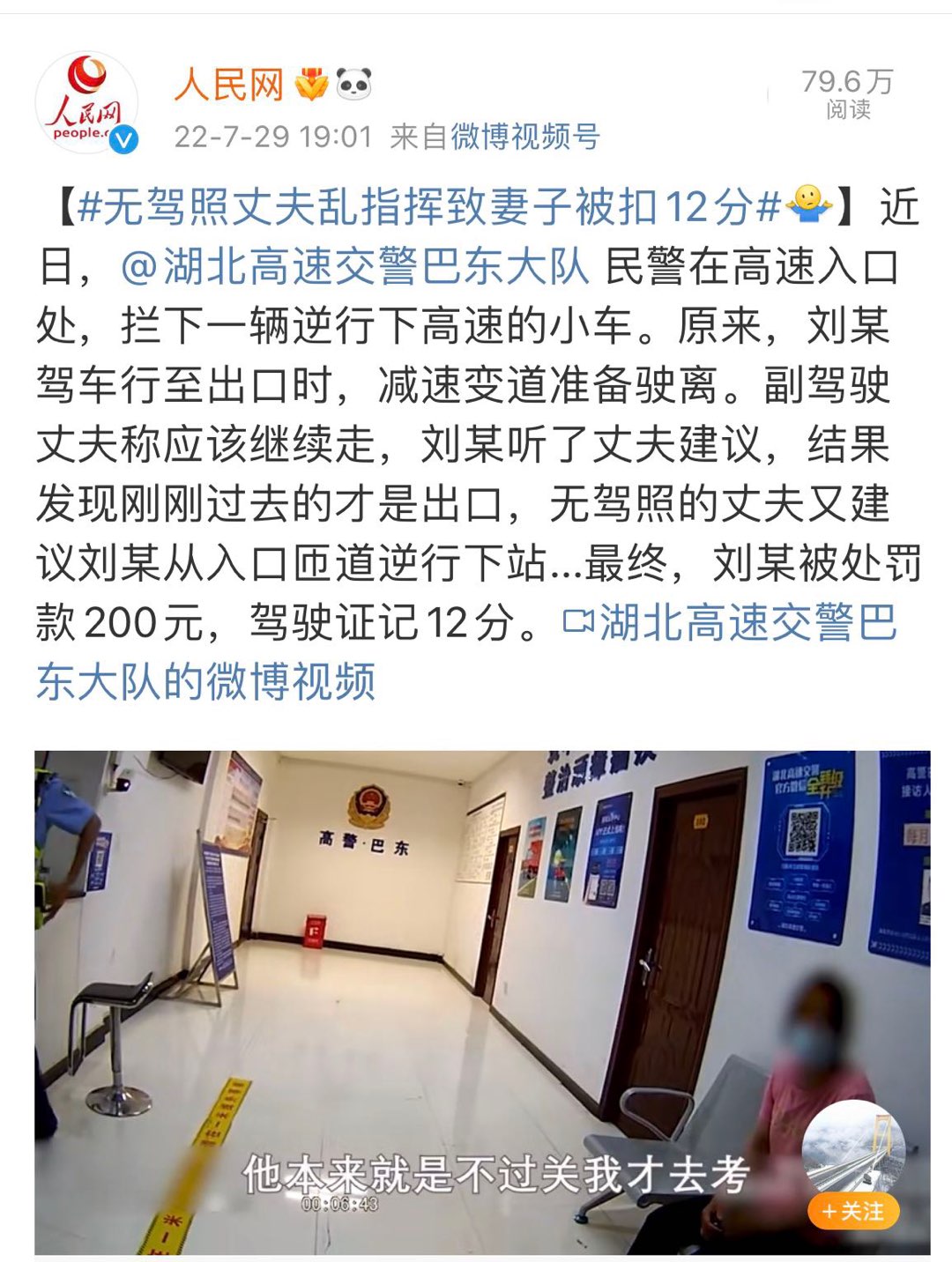The width and height of the screenshot is (952, 1262).
Task: Open mention @湖北高速交警巴东大队
Action: (354, 267)
